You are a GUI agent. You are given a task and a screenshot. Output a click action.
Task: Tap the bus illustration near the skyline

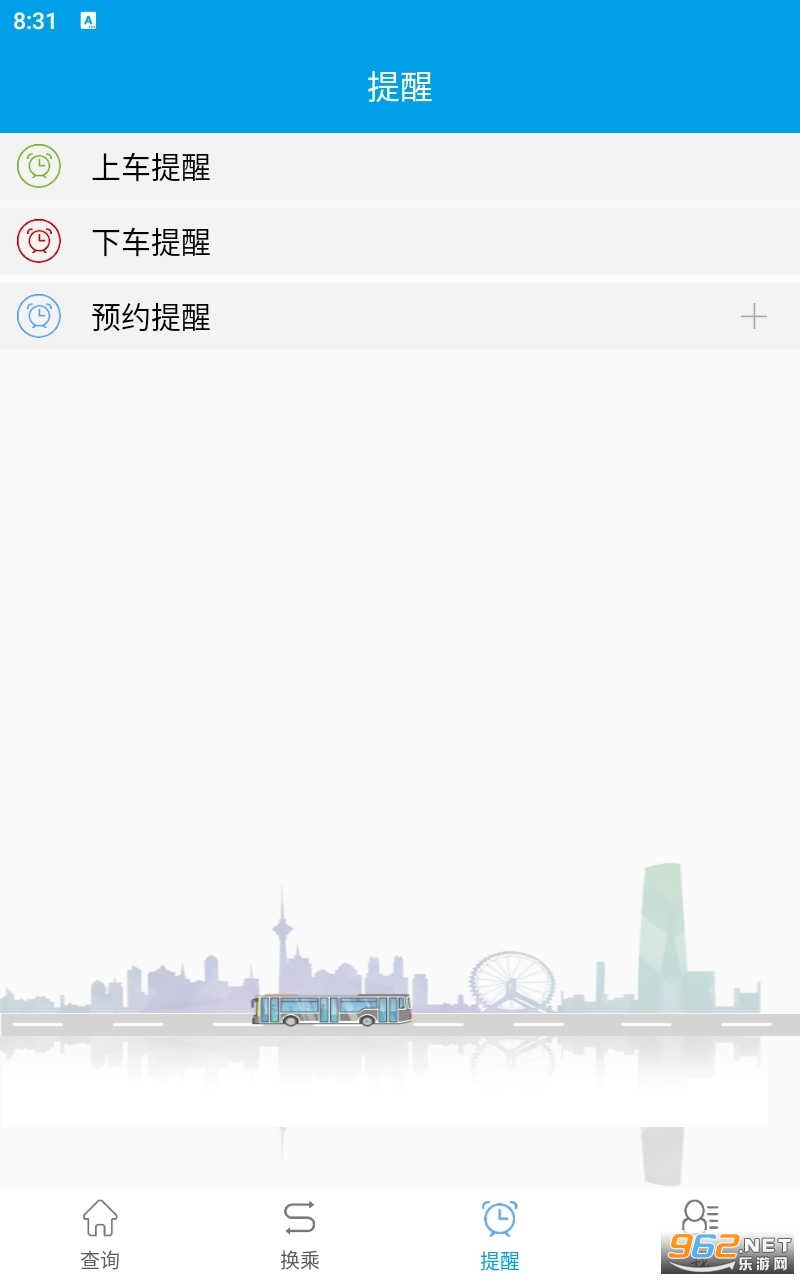point(332,1008)
